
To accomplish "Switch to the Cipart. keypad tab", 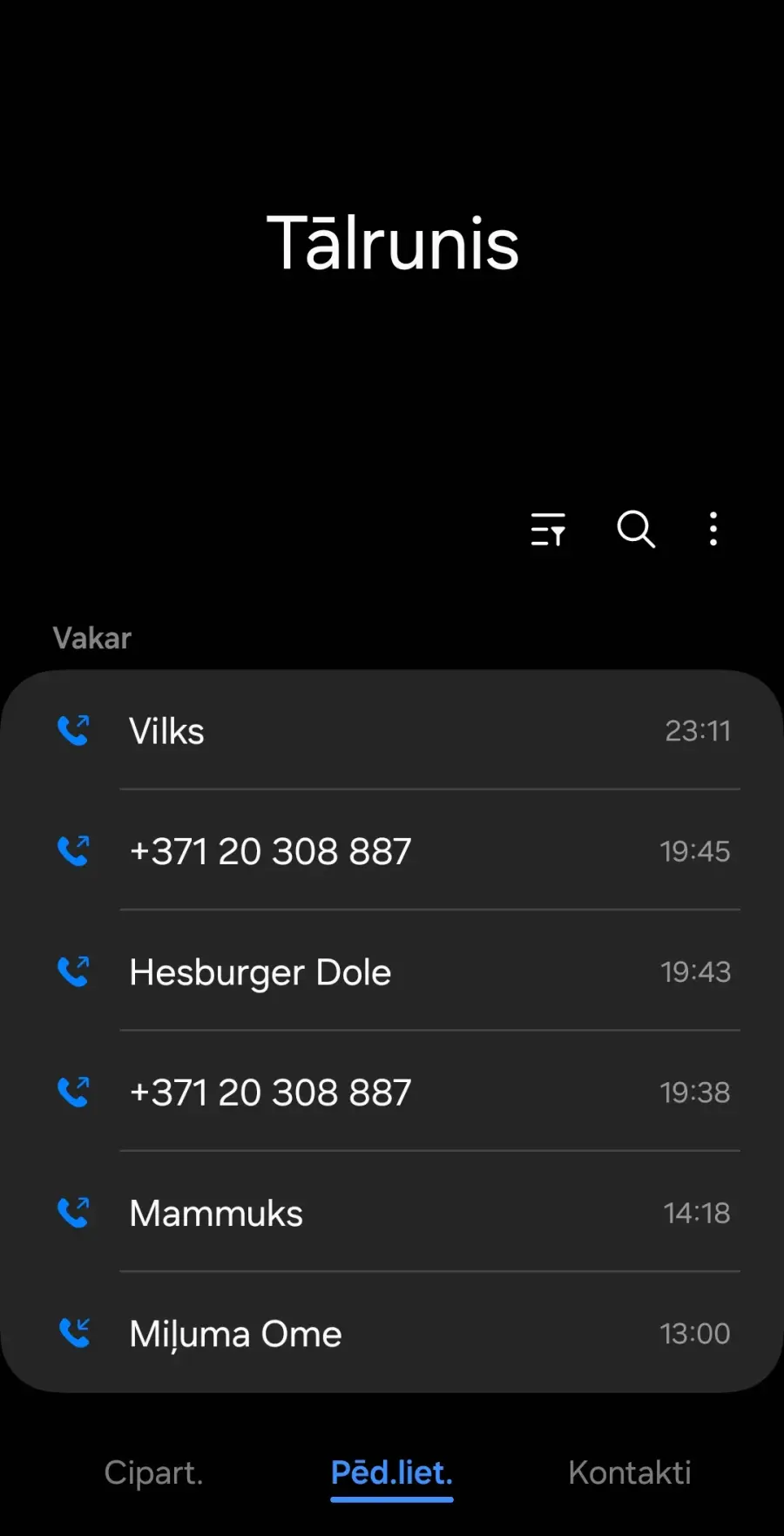I will tap(153, 1472).
